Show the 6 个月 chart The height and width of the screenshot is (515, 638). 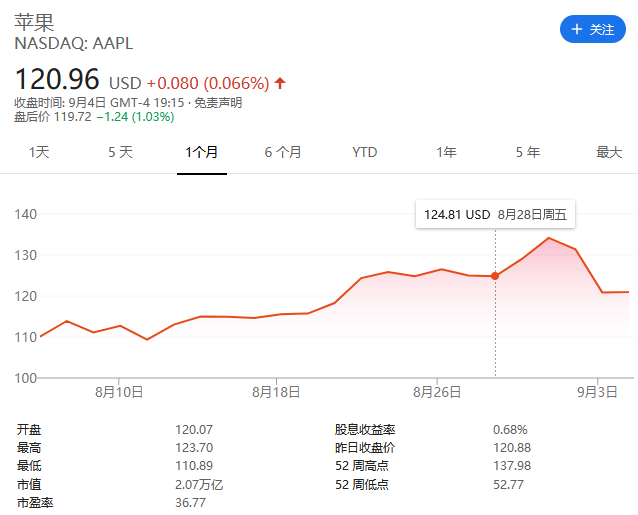click(x=283, y=152)
